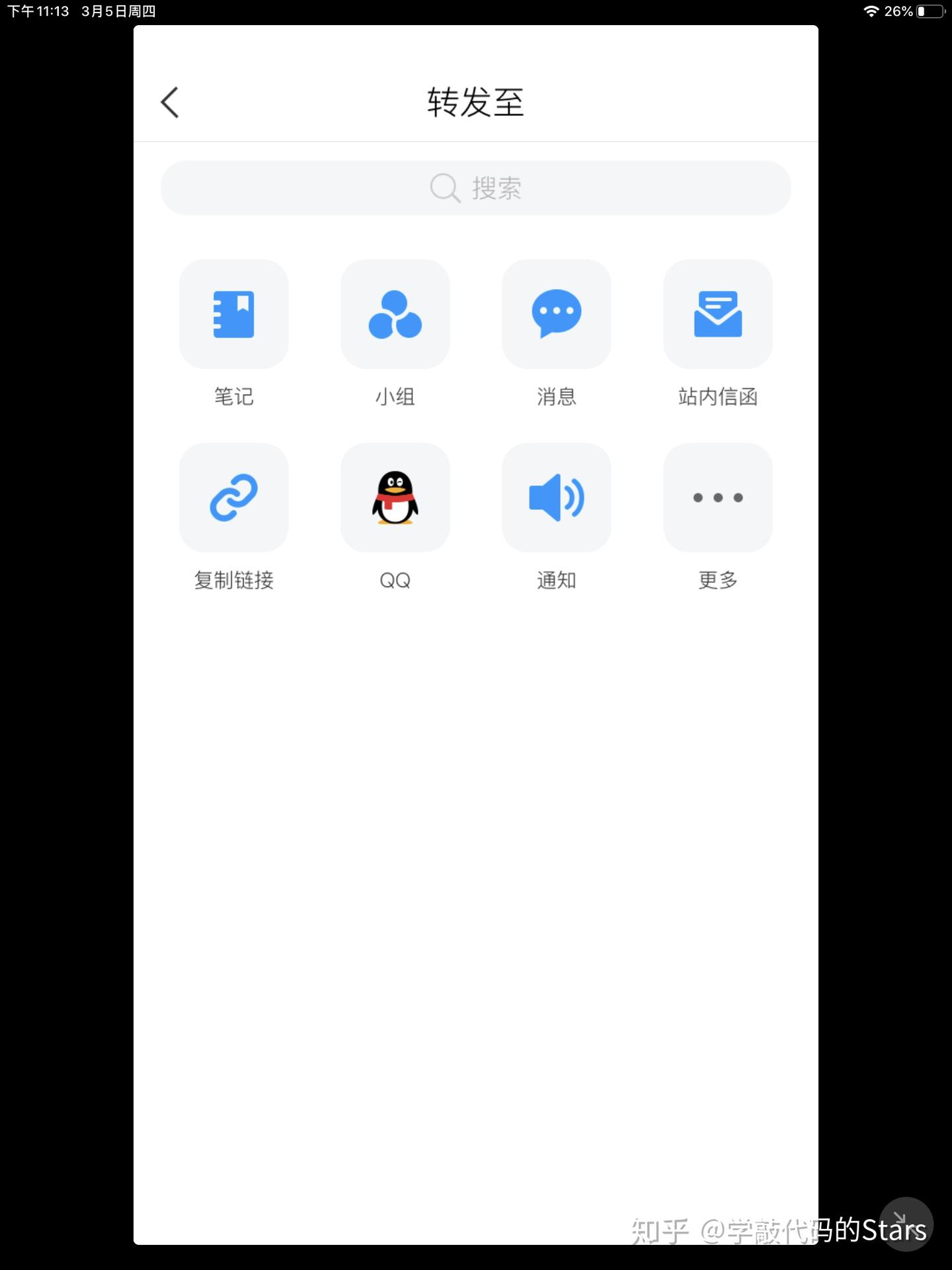This screenshot has width=952, height=1270.
Task: Tap the 复制链接 (Copy Link) icon
Action: (x=233, y=497)
